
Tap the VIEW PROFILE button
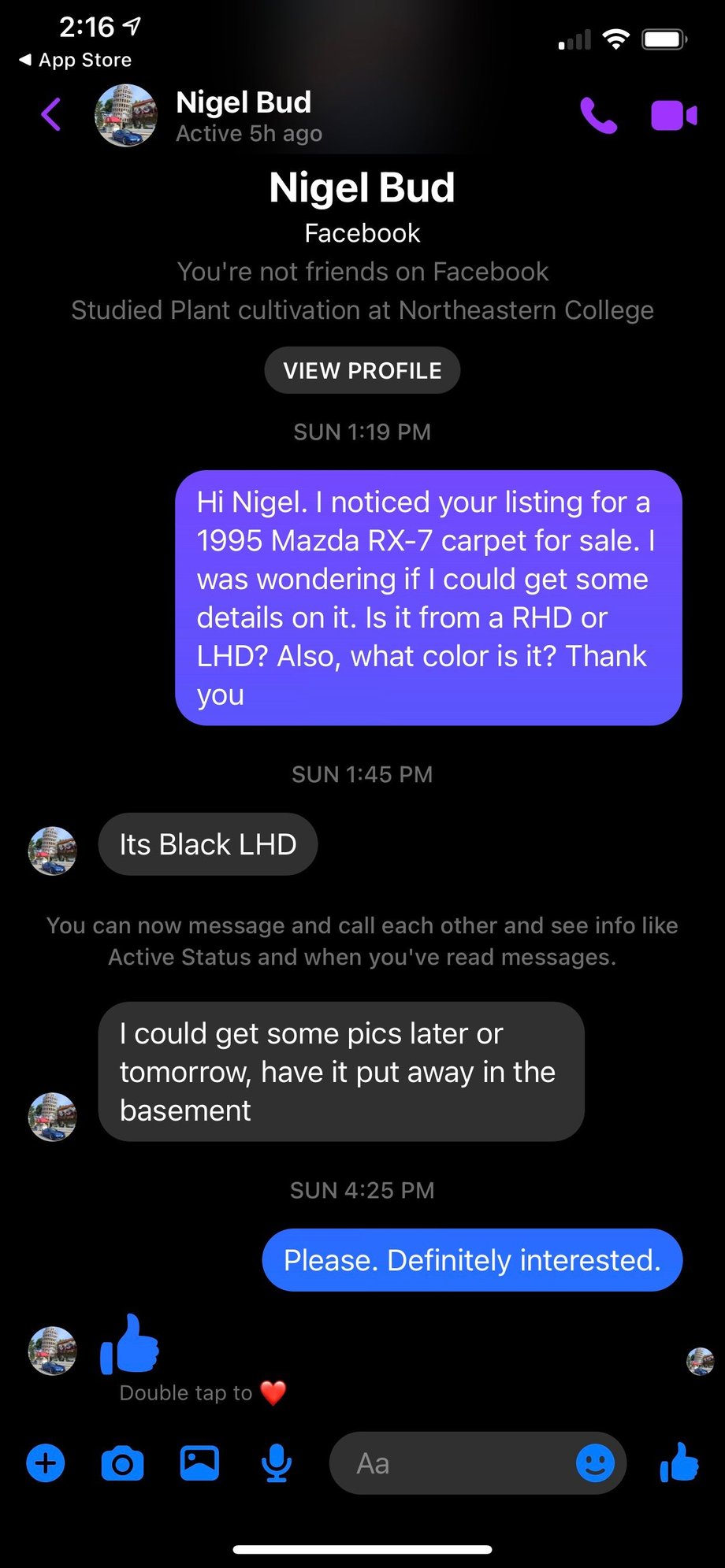[x=362, y=370]
